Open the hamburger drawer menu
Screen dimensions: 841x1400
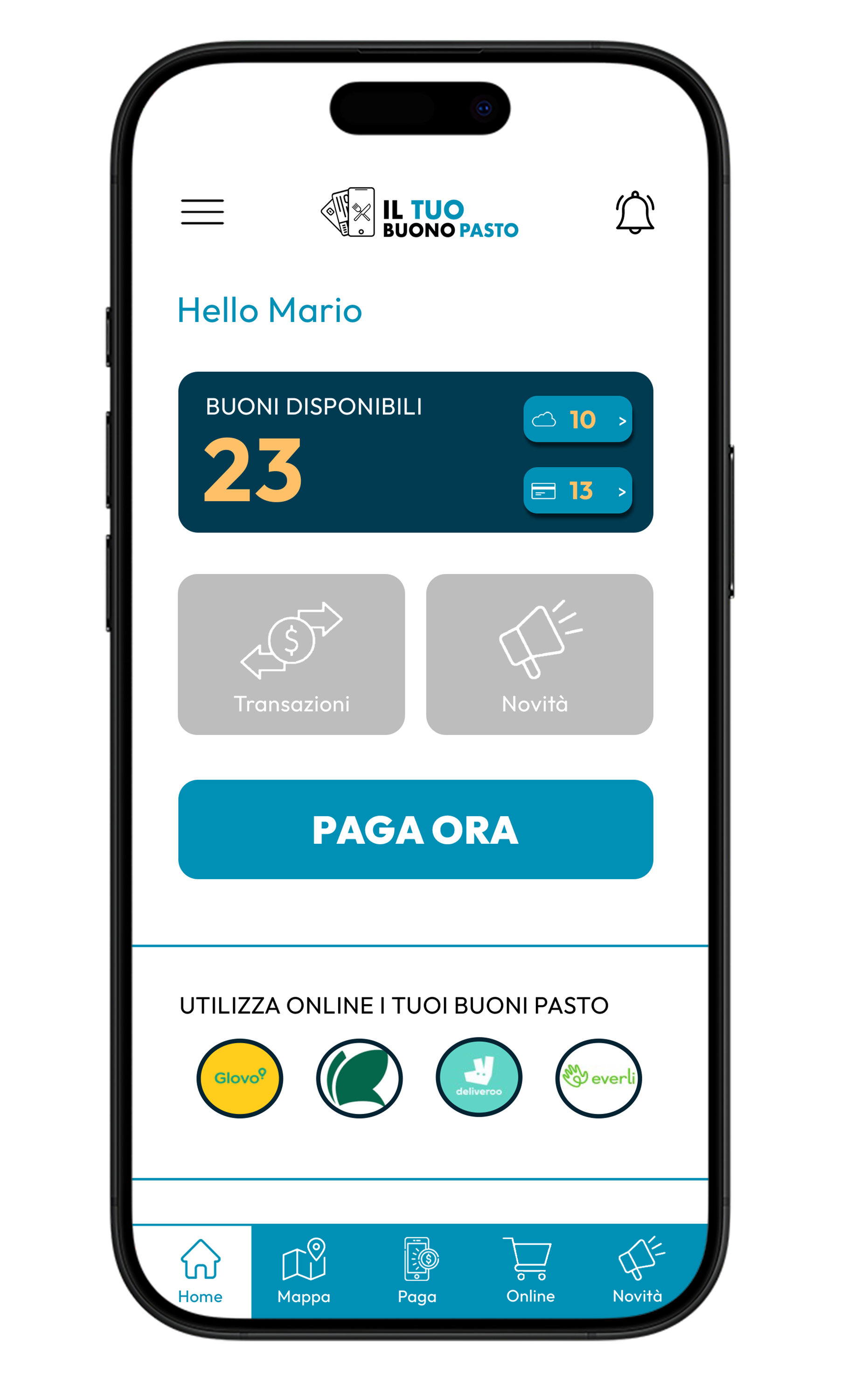202,212
